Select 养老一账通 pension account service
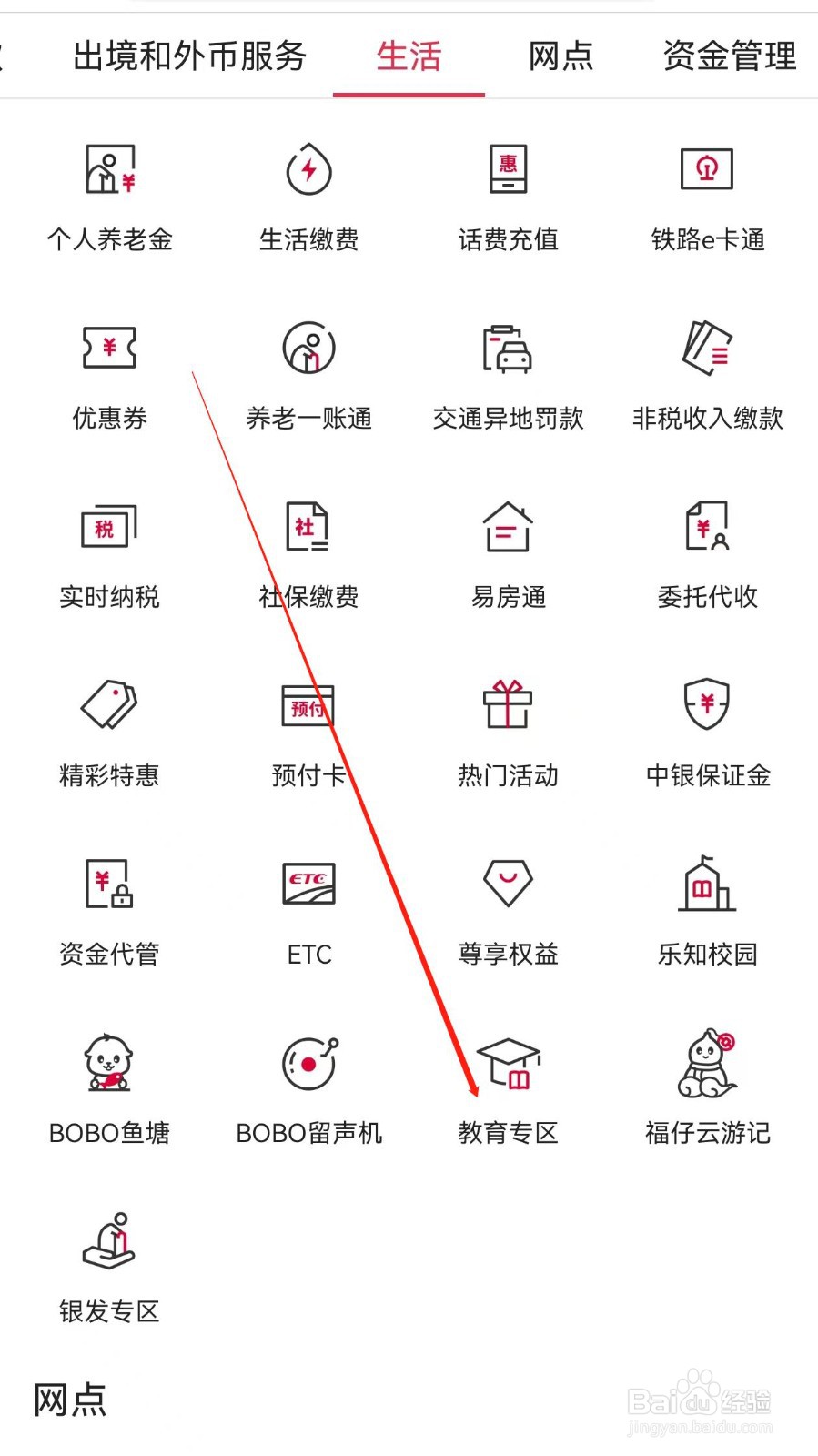 308,373
